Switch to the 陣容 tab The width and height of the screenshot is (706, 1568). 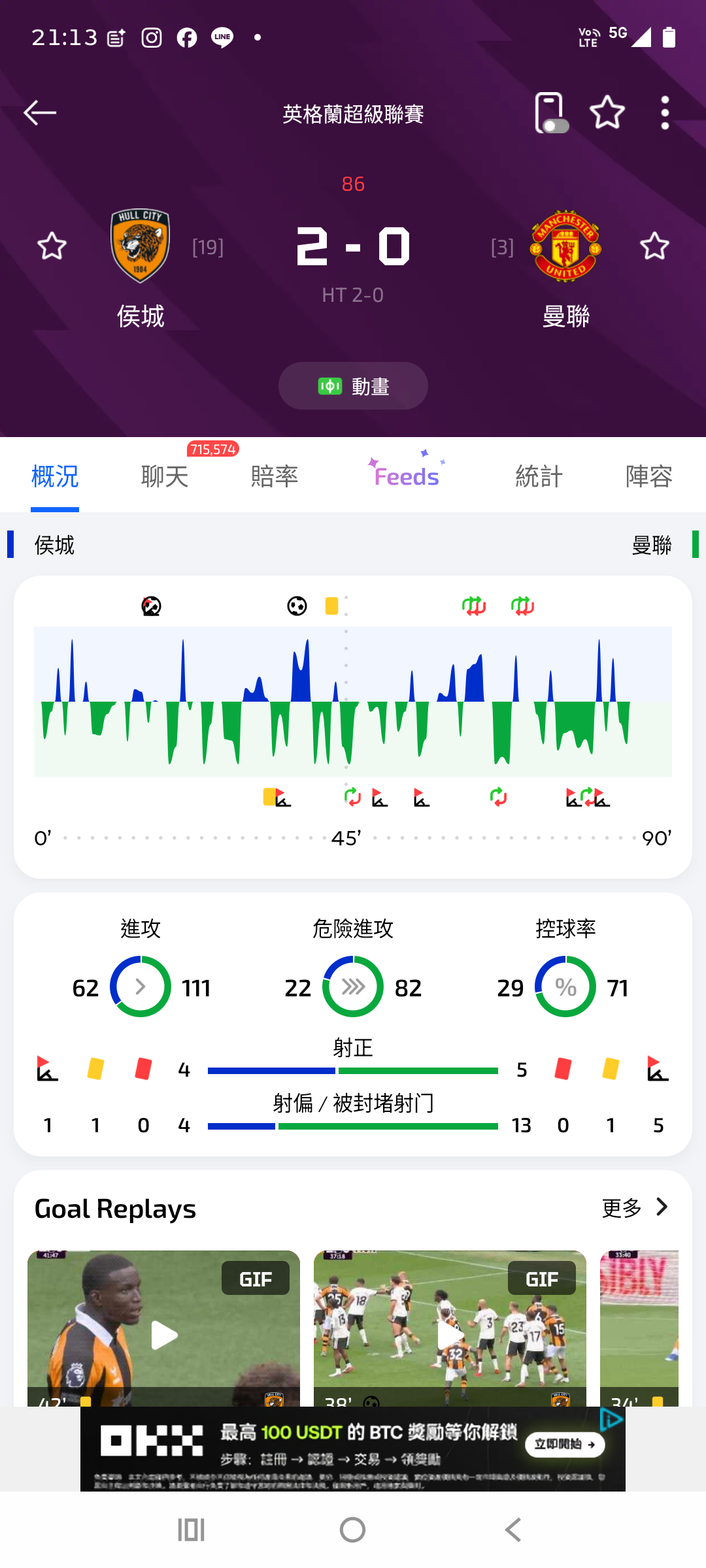tap(648, 476)
